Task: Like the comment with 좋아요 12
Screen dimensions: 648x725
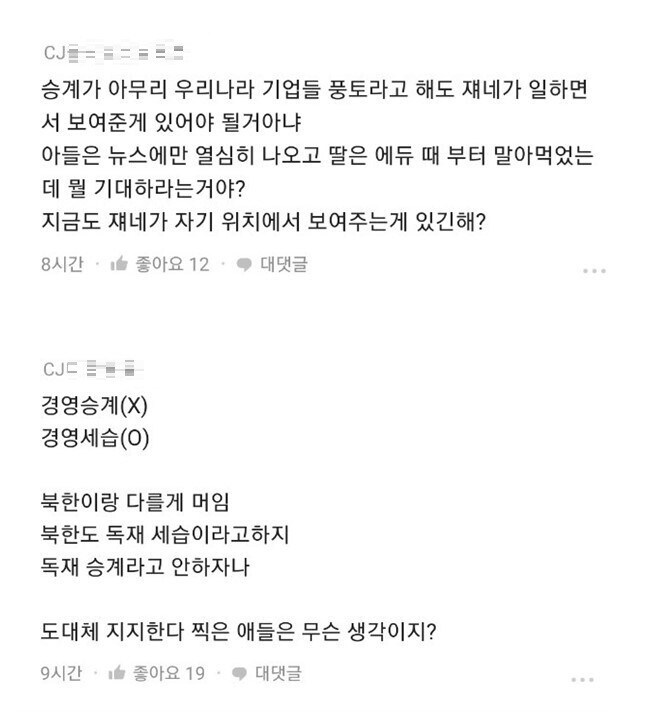Action: tap(160, 265)
